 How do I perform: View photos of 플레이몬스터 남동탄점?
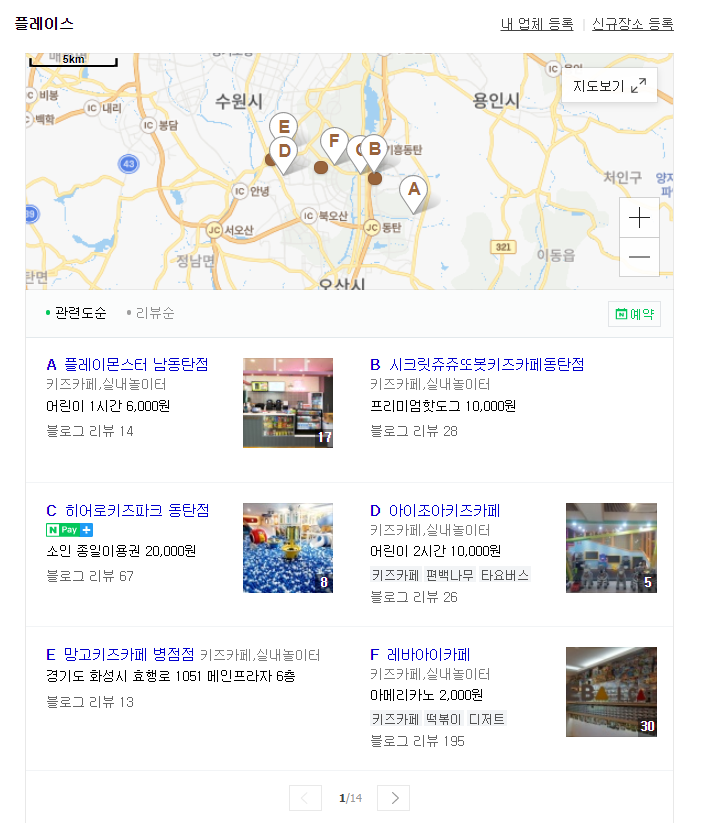[x=288, y=402]
